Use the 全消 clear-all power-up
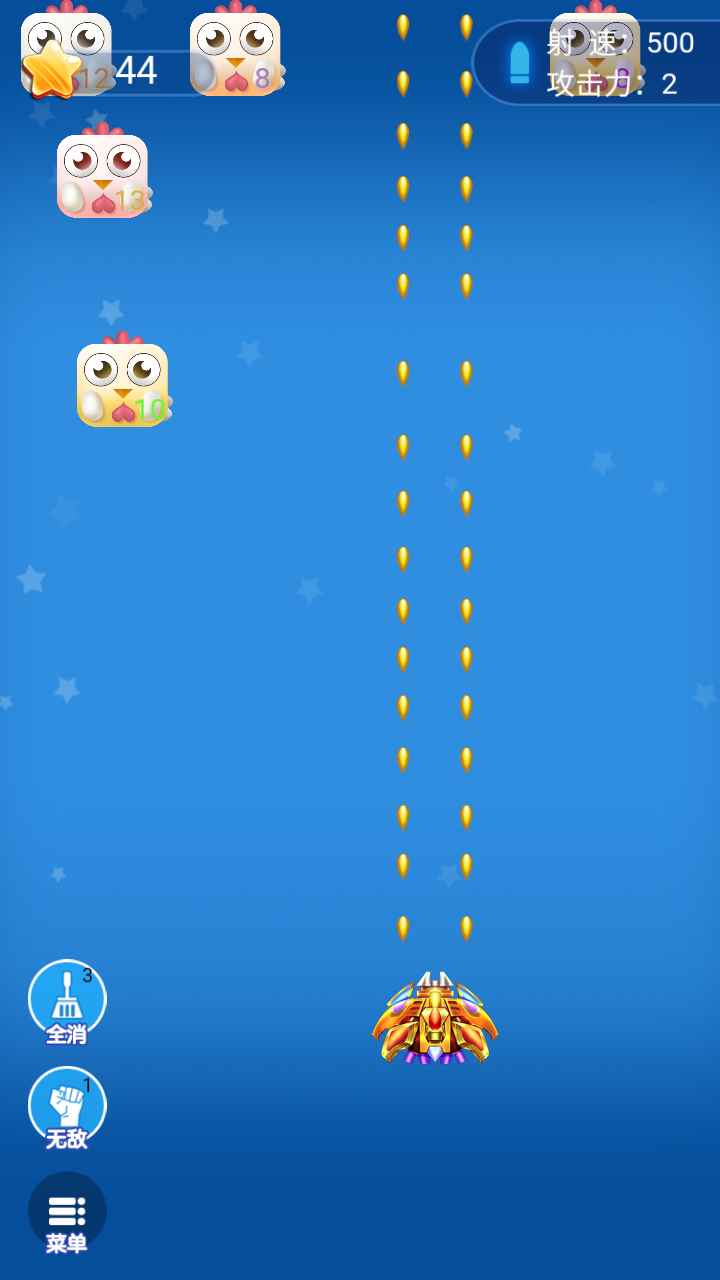Viewport: 720px width, 1280px height. click(x=66, y=1001)
